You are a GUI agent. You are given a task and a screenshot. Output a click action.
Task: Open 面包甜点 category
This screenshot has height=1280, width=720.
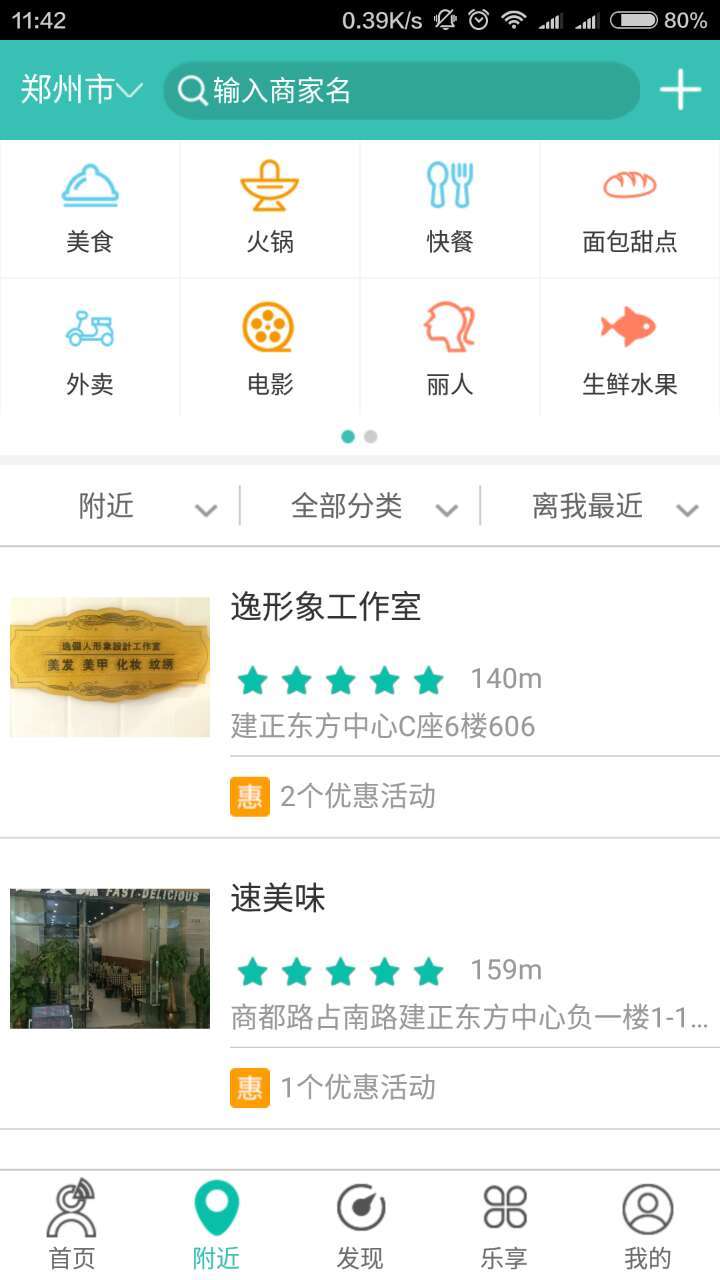click(x=630, y=209)
